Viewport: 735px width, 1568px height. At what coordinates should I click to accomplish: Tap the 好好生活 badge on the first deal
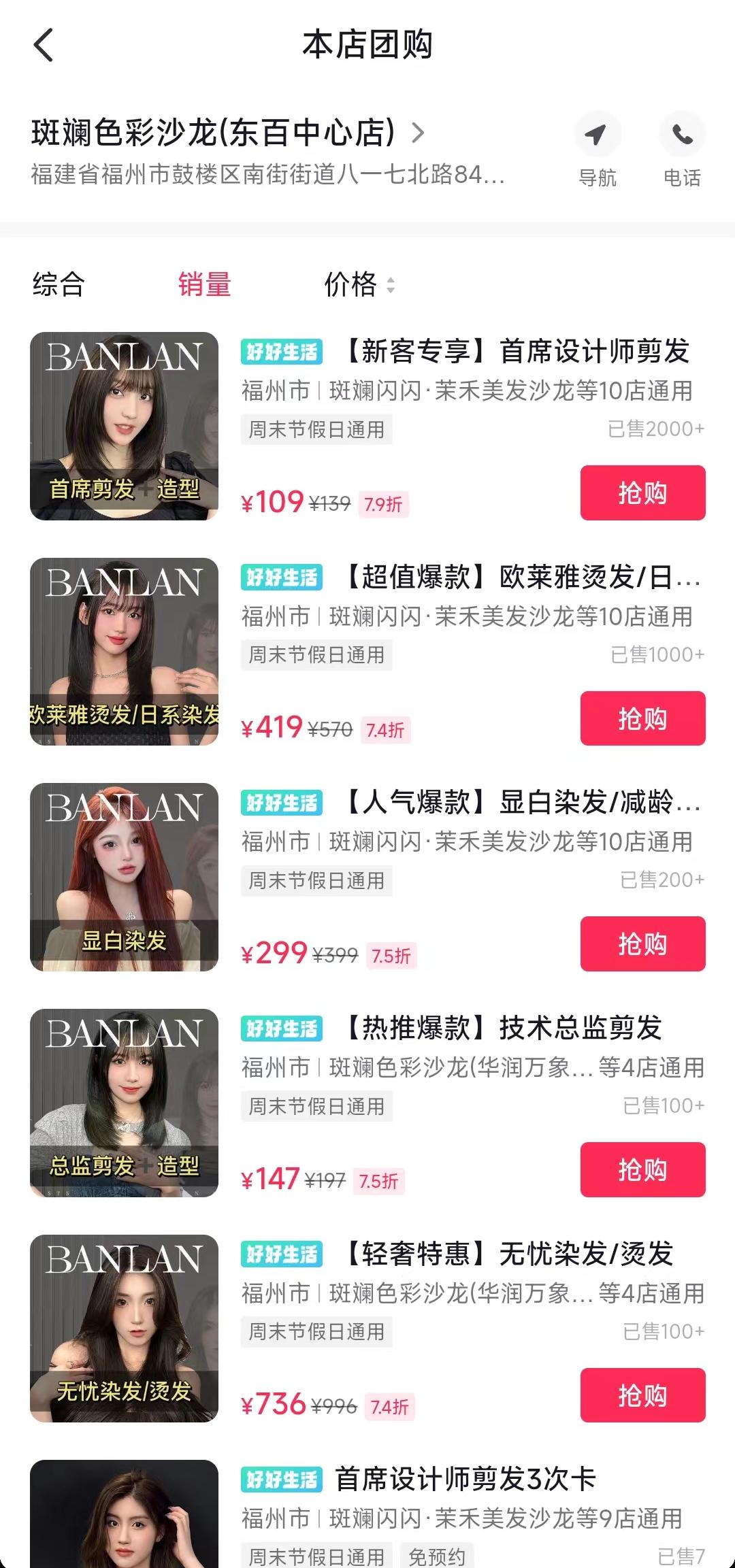click(281, 353)
